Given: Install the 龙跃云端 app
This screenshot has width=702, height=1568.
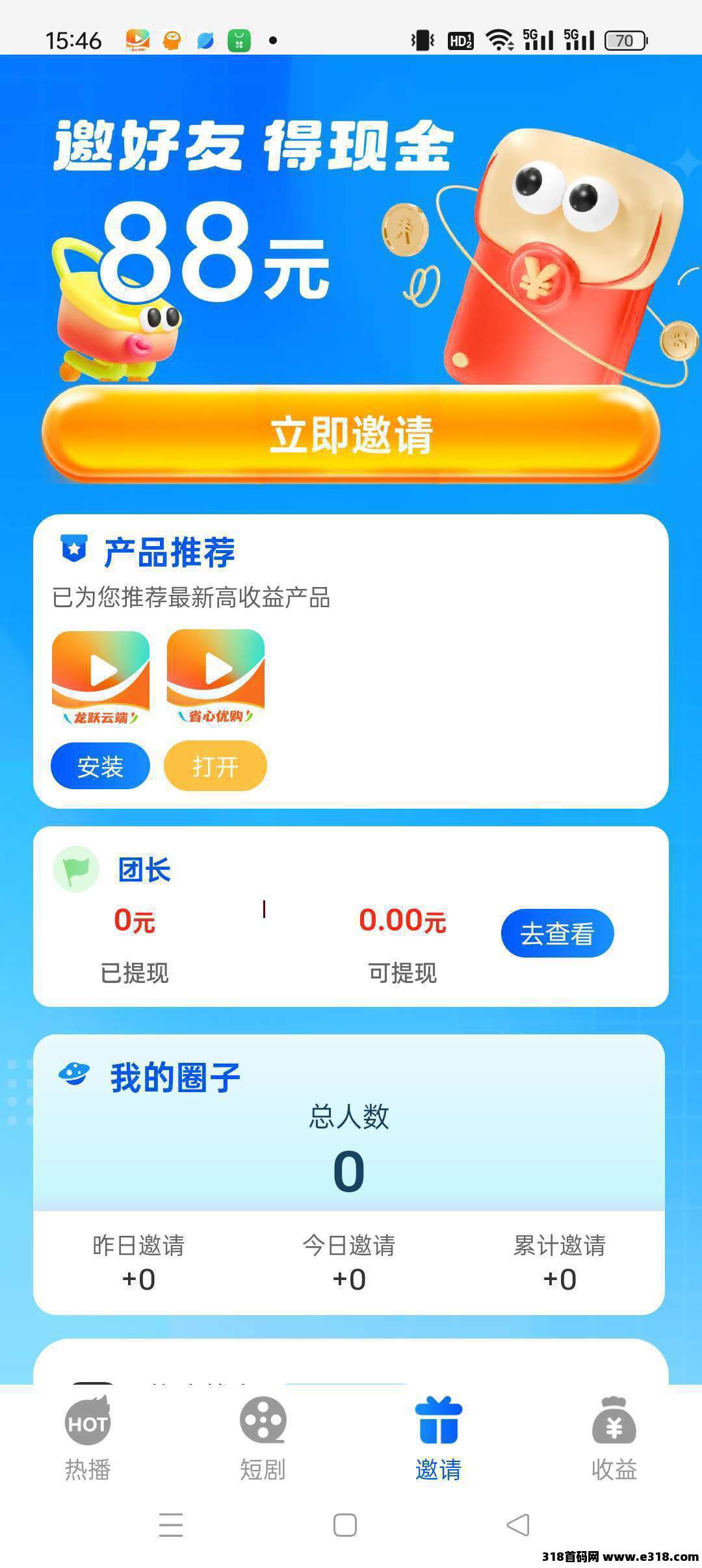Looking at the screenshot, I should click(100, 766).
